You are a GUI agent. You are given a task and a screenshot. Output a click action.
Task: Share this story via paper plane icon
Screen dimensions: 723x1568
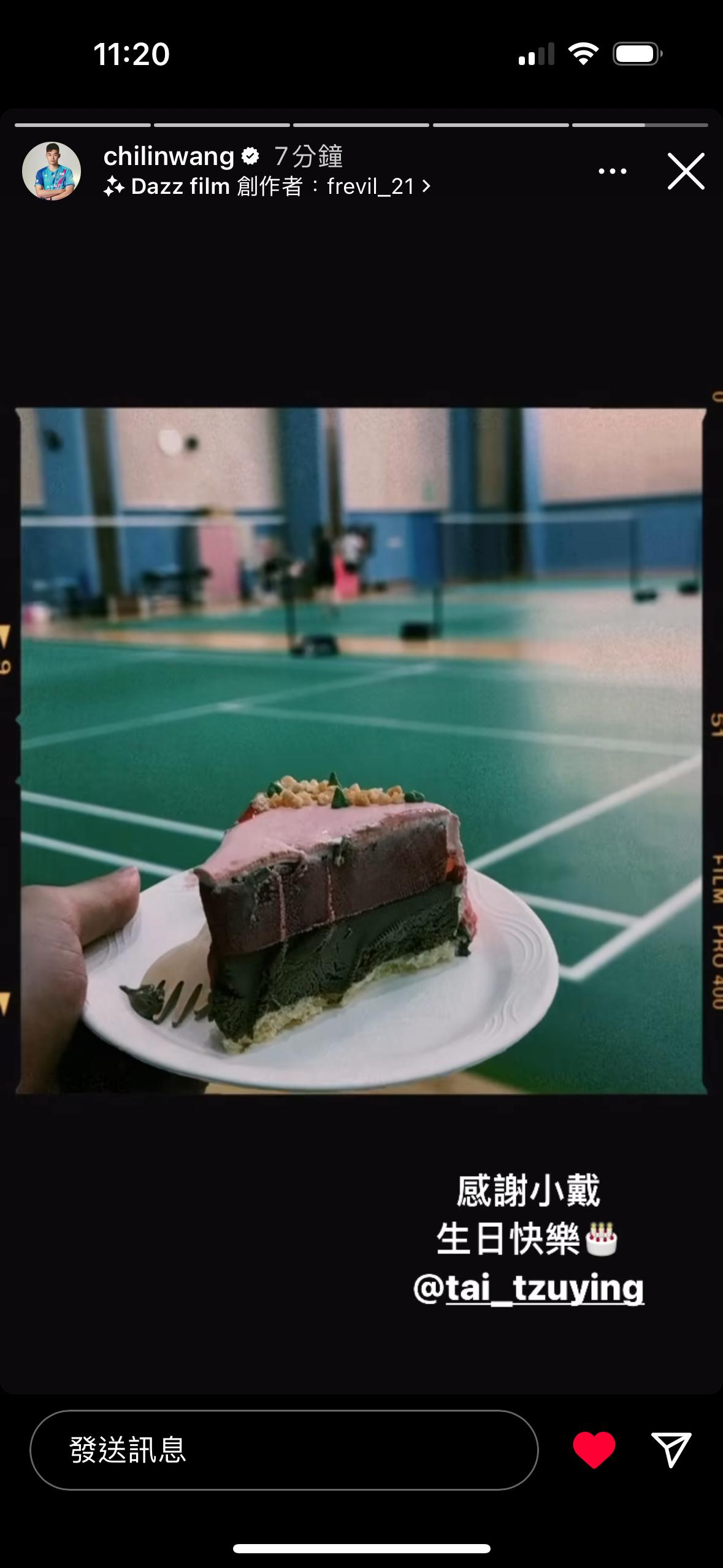point(671,1450)
